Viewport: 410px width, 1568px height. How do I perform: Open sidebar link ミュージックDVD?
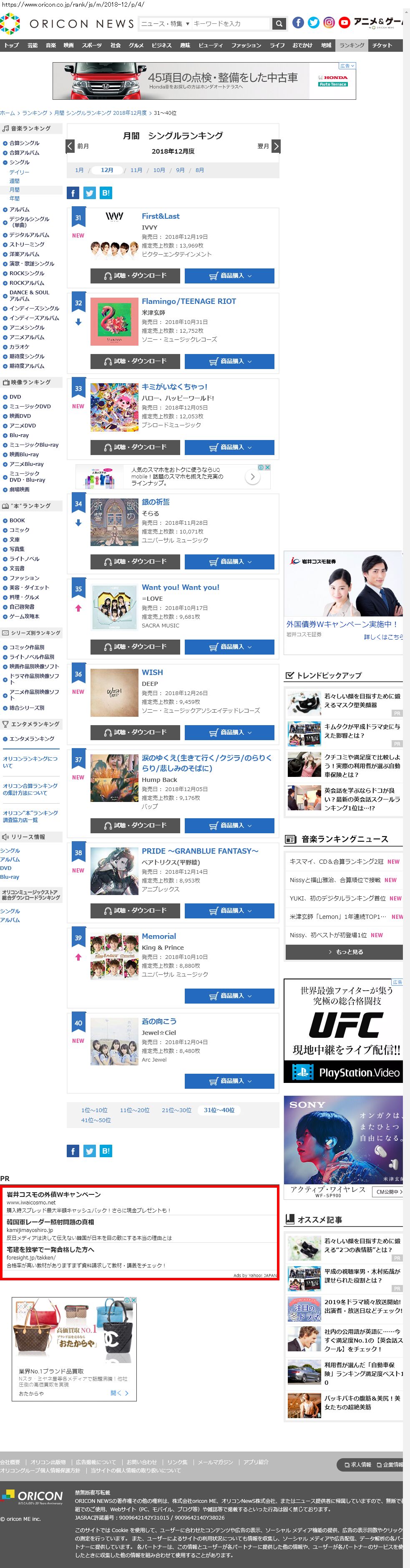coord(30,407)
